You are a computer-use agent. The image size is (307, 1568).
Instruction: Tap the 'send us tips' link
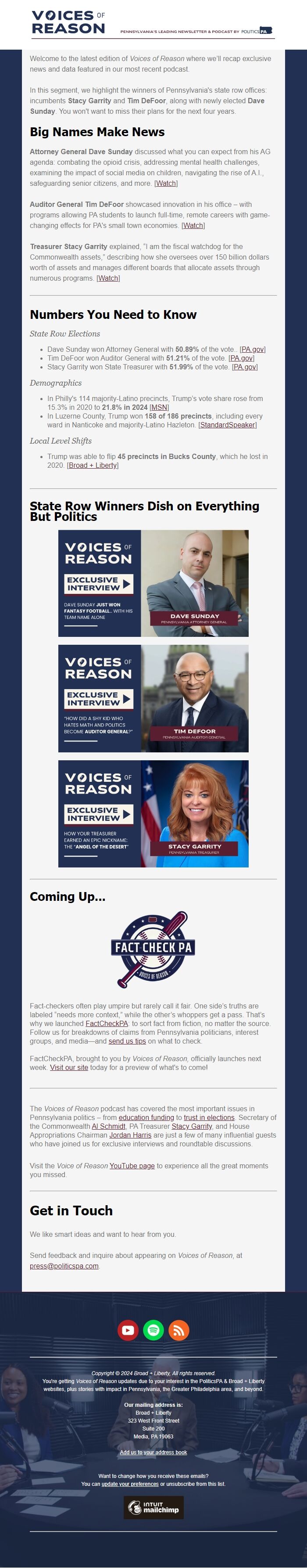point(127,1041)
